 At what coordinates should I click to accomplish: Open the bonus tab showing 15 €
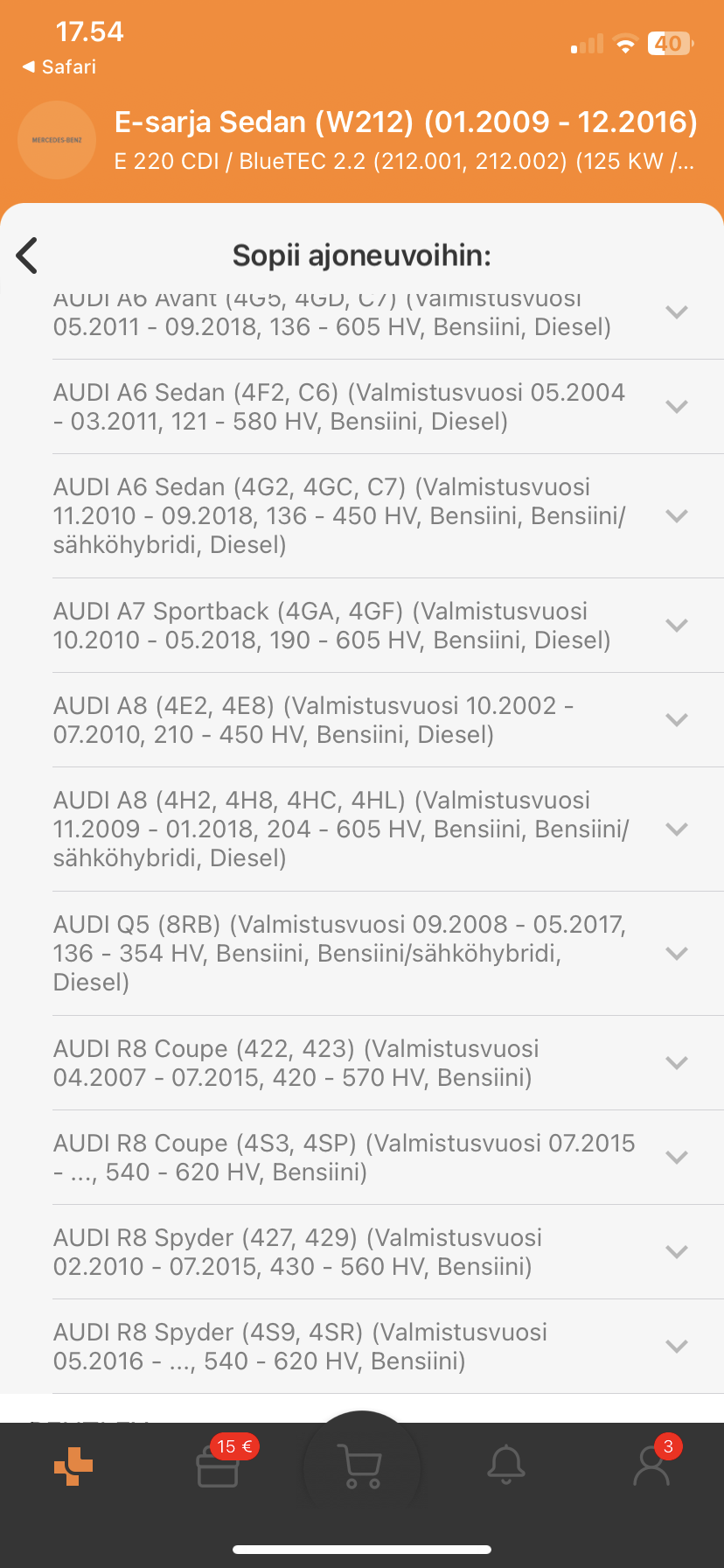(218, 1466)
